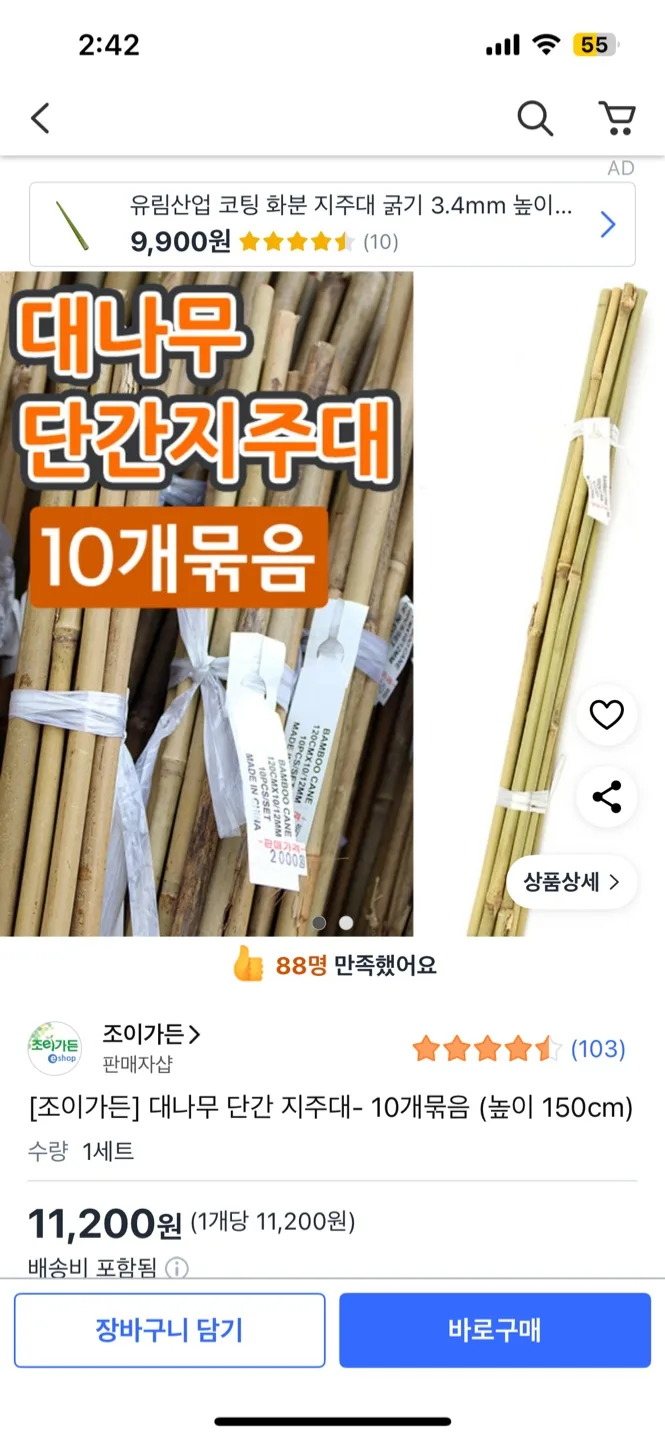Open the 유림산업 코팅 화분 지주대 ad
665x1440 pixels.
332,224
